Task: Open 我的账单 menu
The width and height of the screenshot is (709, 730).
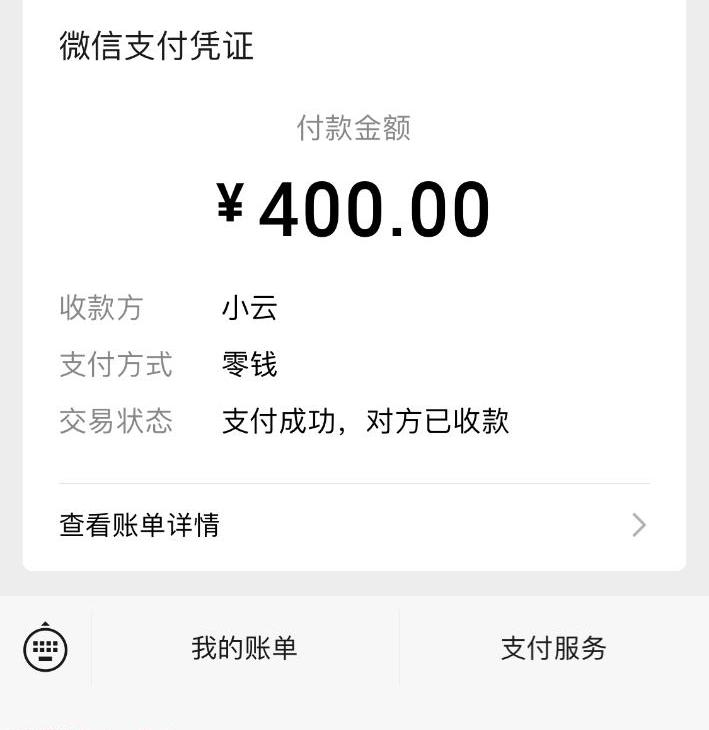Action: pyautogui.click(x=245, y=648)
